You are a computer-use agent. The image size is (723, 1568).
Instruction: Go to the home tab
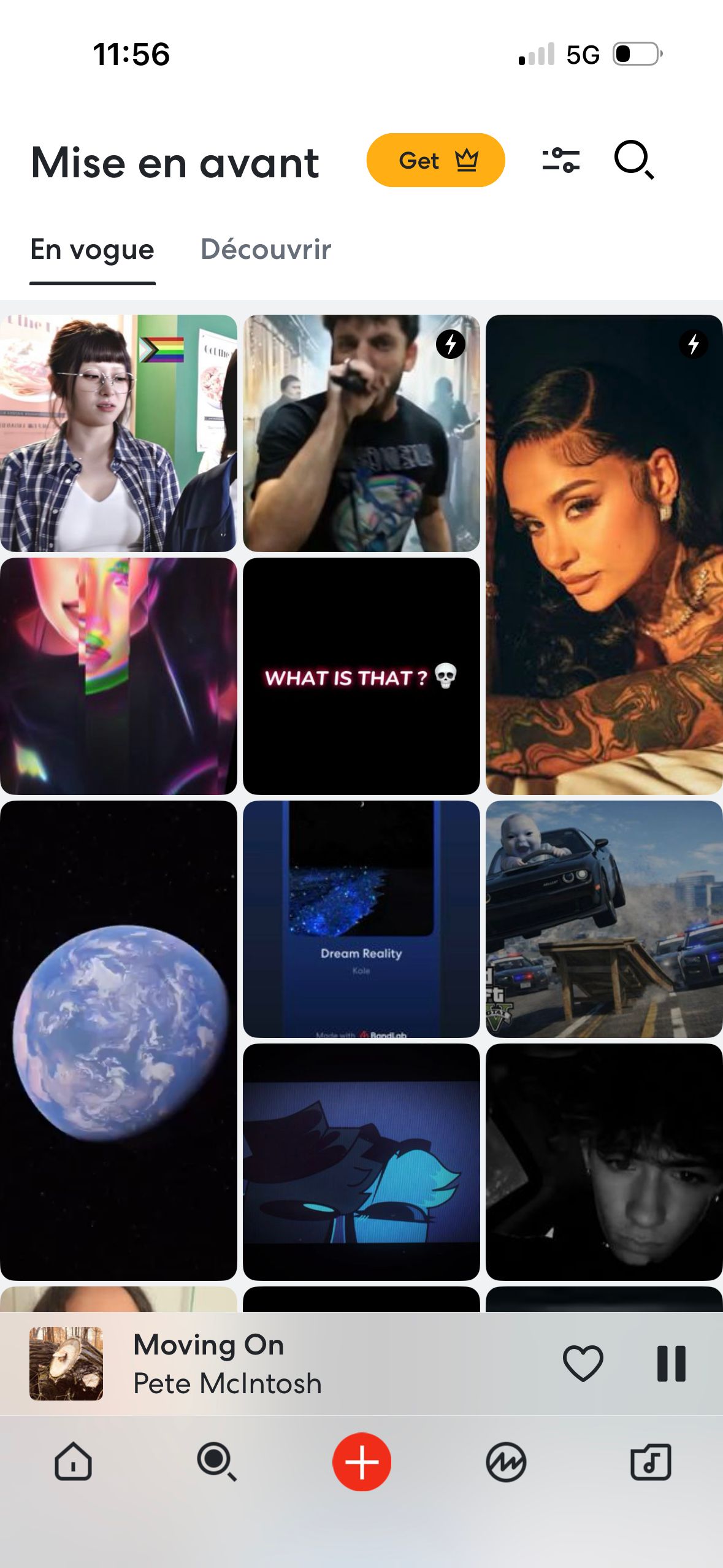coord(73,1462)
